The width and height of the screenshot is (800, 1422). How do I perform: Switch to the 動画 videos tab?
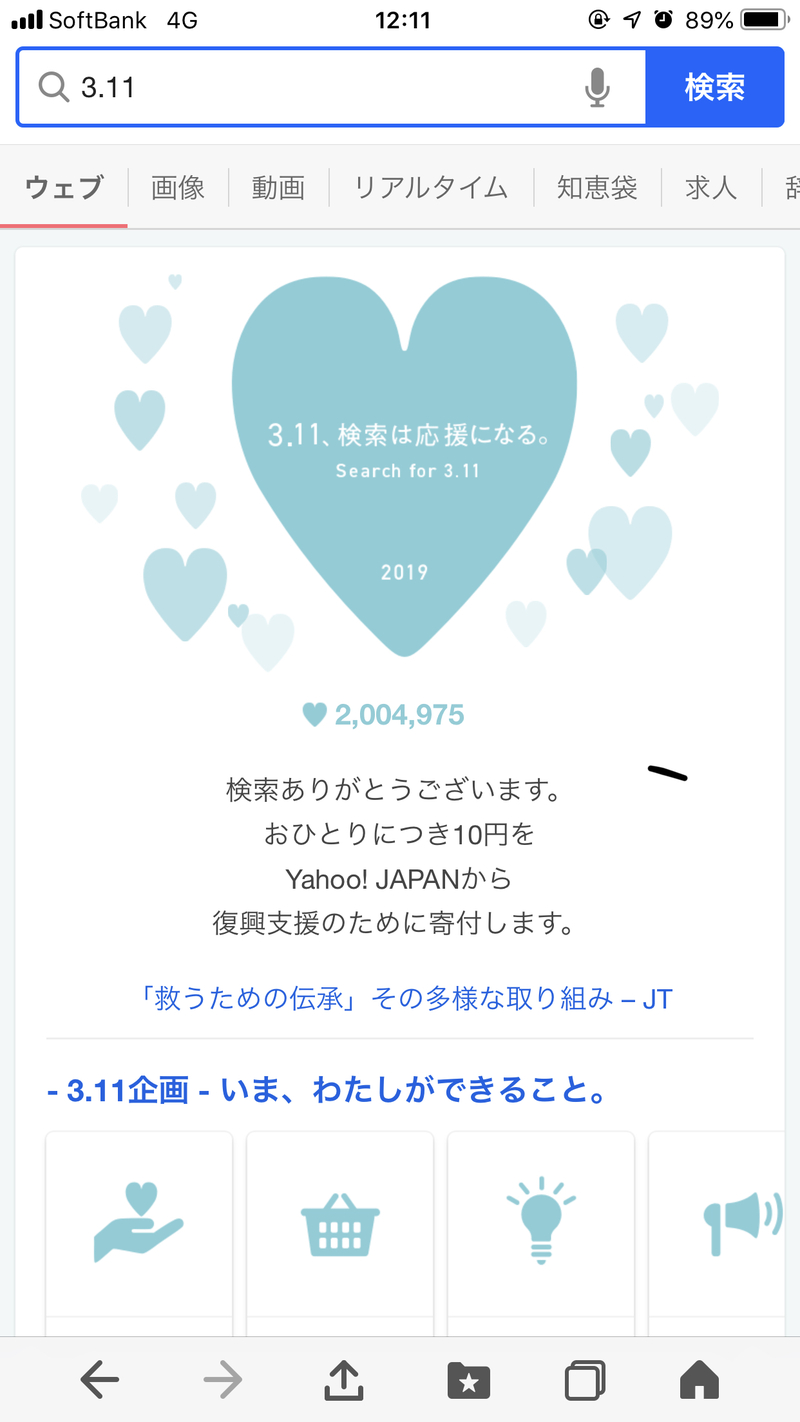278,187
